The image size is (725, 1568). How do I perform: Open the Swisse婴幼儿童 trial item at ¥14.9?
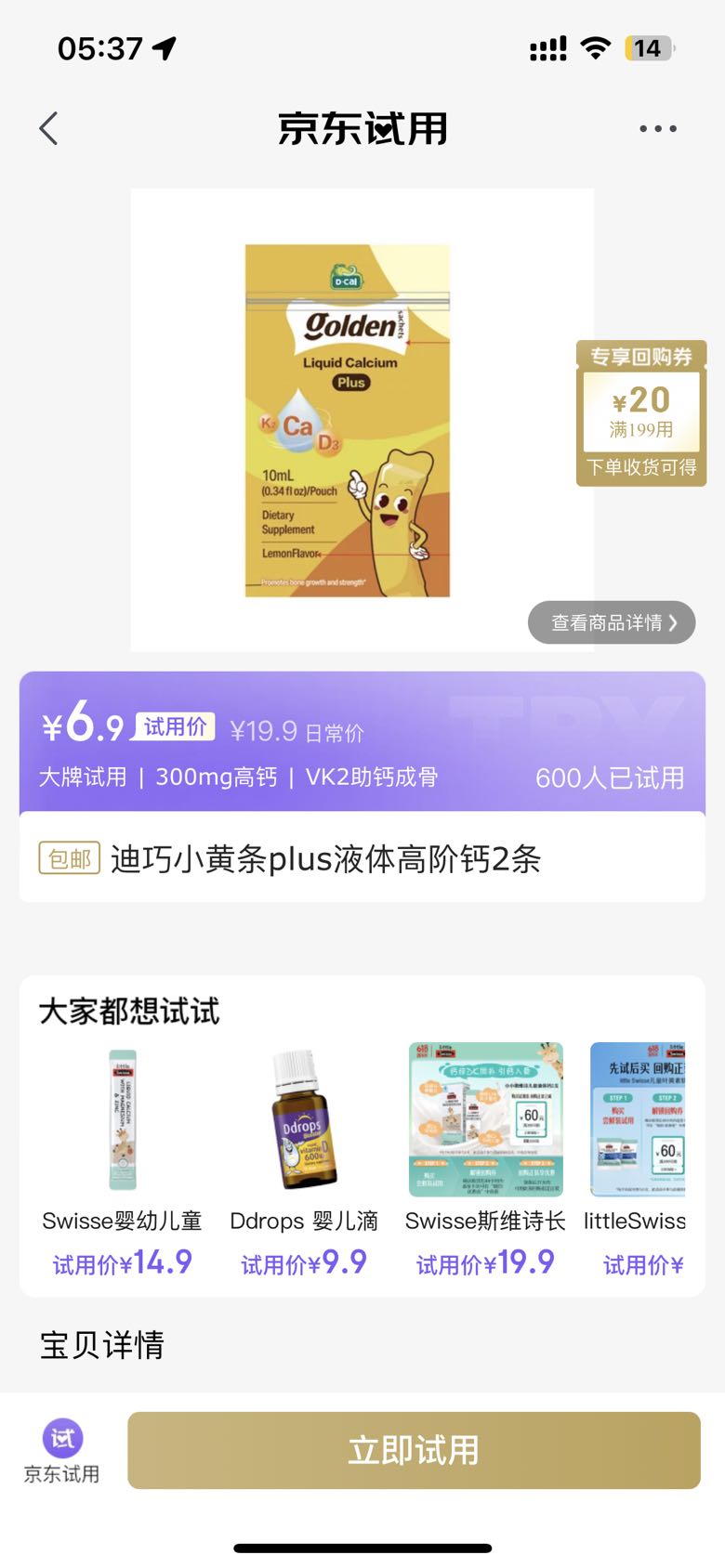click(x=122, y=1161)
